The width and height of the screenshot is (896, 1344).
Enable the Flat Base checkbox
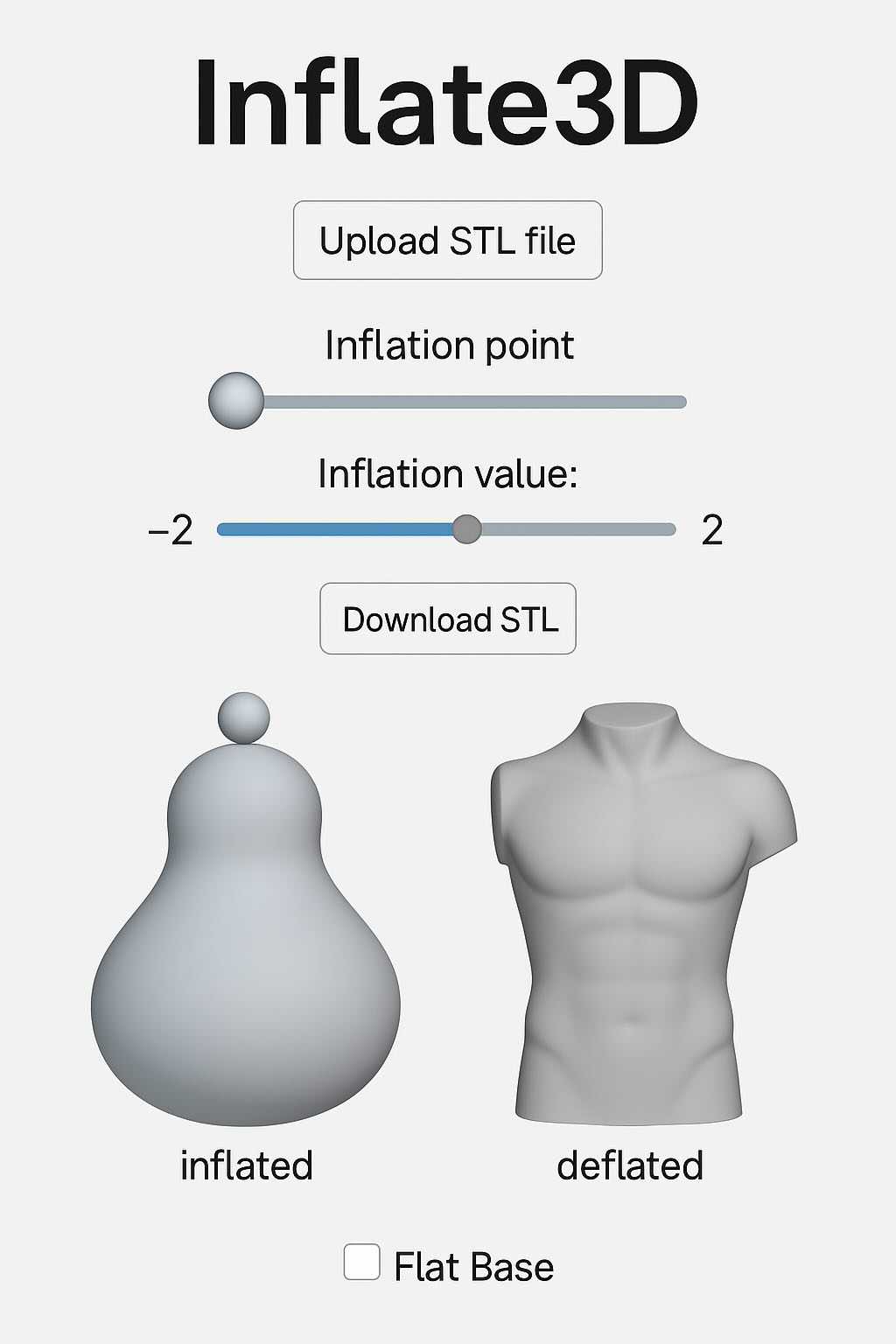[361, 1263]
